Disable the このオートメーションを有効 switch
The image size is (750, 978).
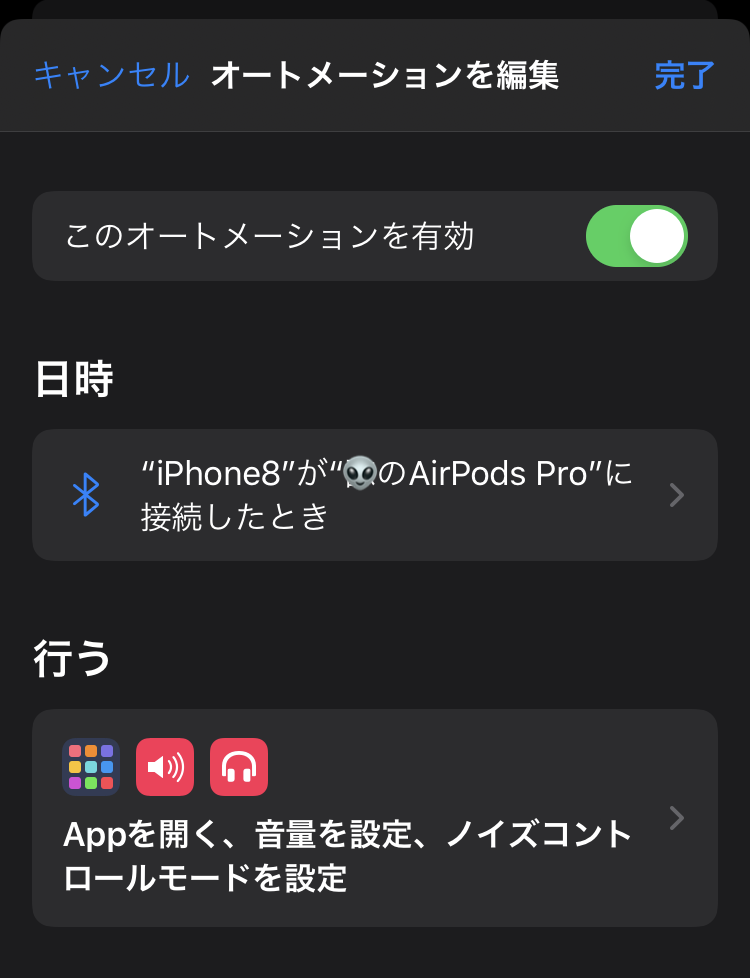click(636, 236)
